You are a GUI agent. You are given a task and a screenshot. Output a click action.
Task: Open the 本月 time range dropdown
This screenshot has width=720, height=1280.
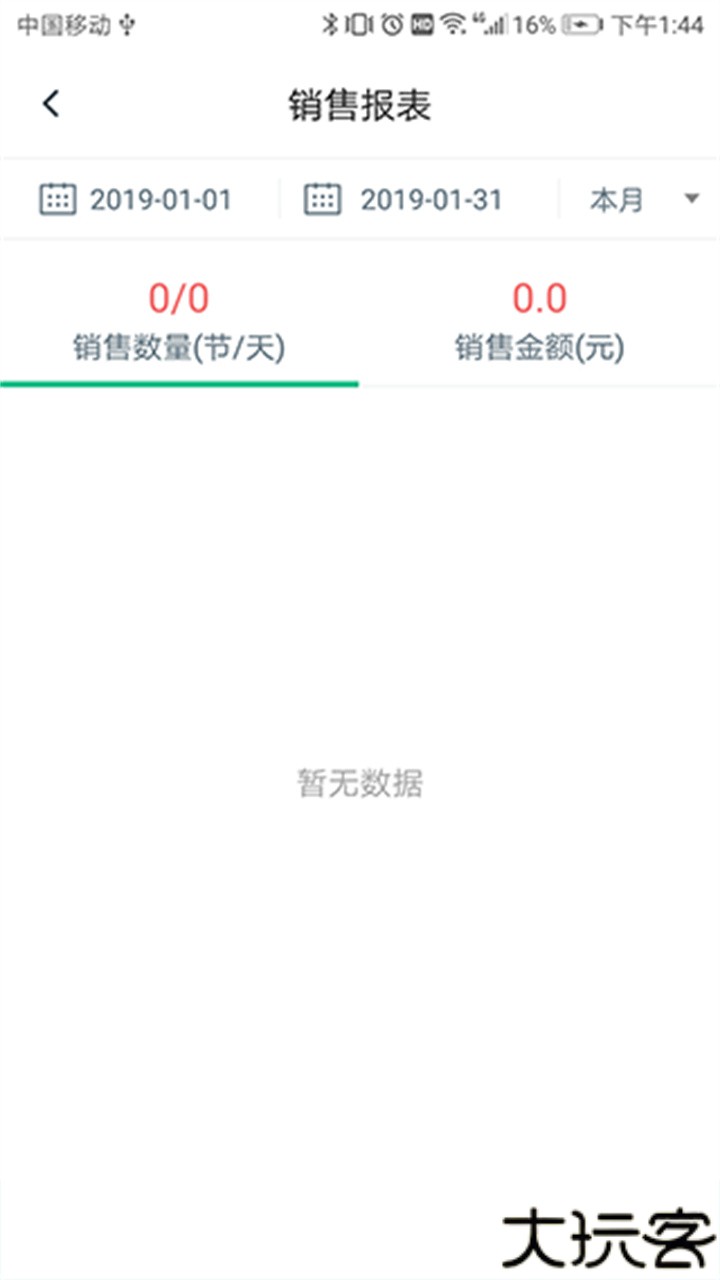(x=615, y=198)
